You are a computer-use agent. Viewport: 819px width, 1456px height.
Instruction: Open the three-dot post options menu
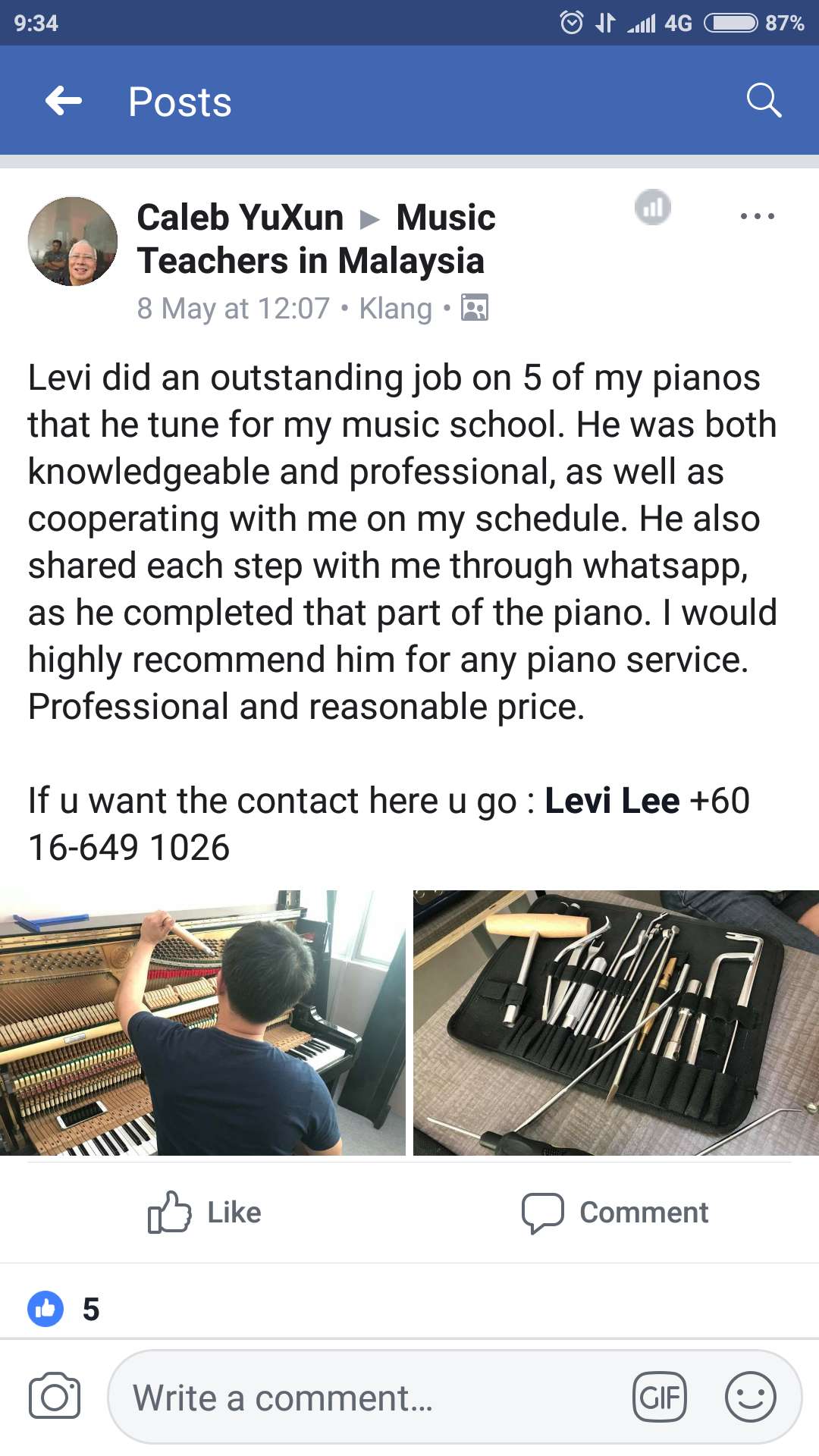click(x=758, y=215)
